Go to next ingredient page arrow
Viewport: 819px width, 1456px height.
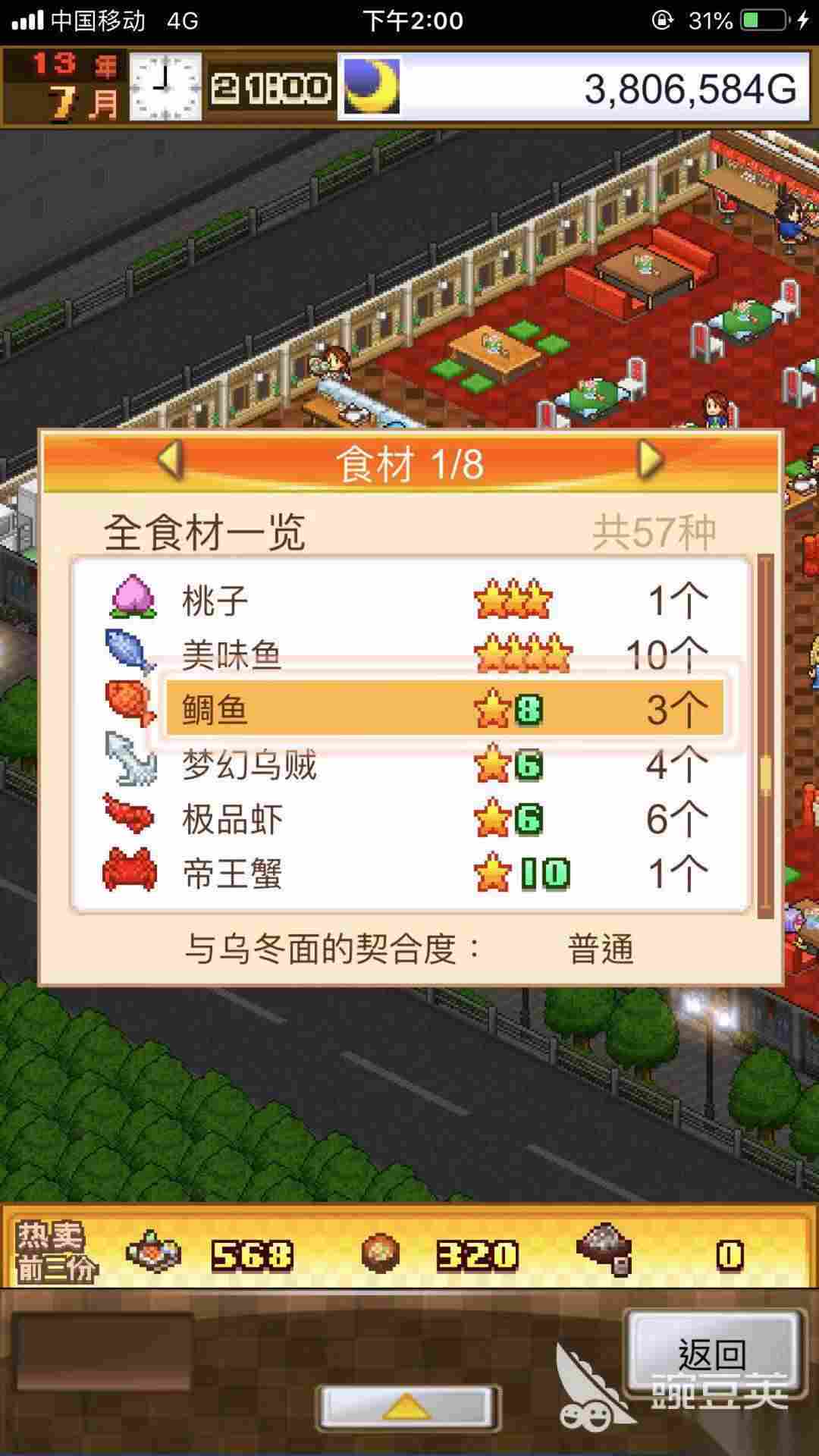(651, 460)
